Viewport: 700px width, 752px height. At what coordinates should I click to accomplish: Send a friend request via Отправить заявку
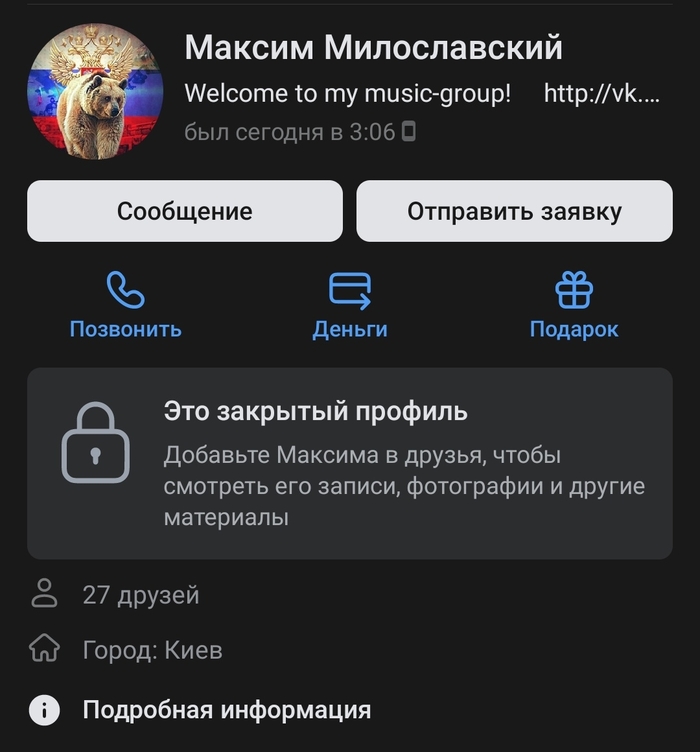(514, 211)
